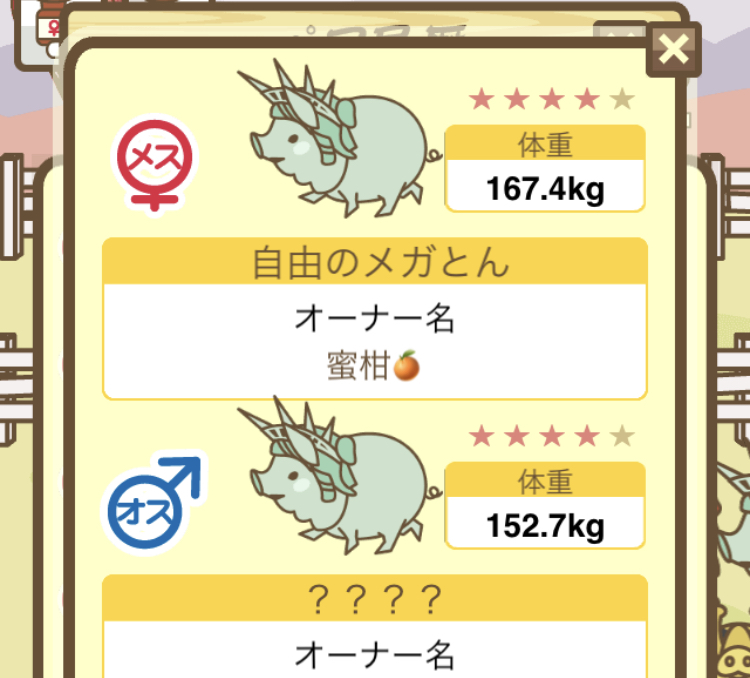Close the pig details popup

(674, 48)
